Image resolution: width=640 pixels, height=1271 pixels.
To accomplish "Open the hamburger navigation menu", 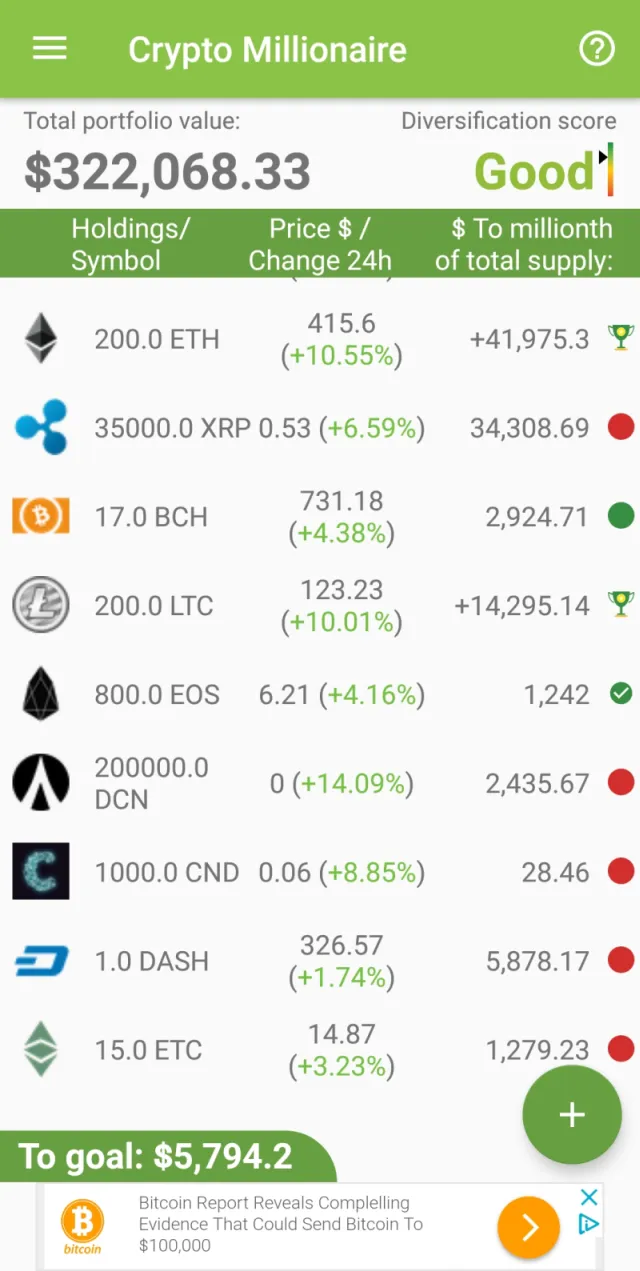I will [x=49, y=49].
